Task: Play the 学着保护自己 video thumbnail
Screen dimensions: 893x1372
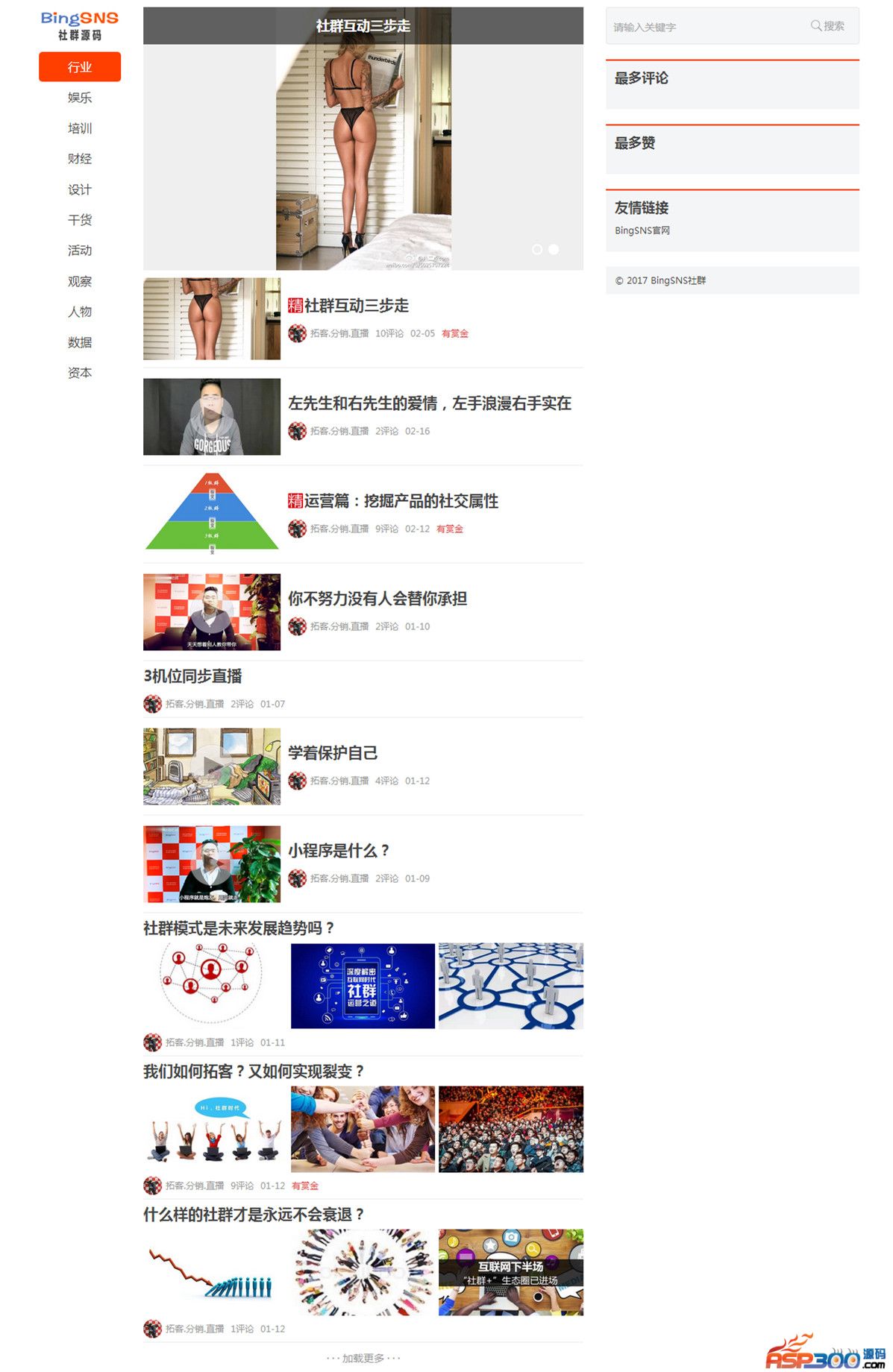Action: (212, 767)
